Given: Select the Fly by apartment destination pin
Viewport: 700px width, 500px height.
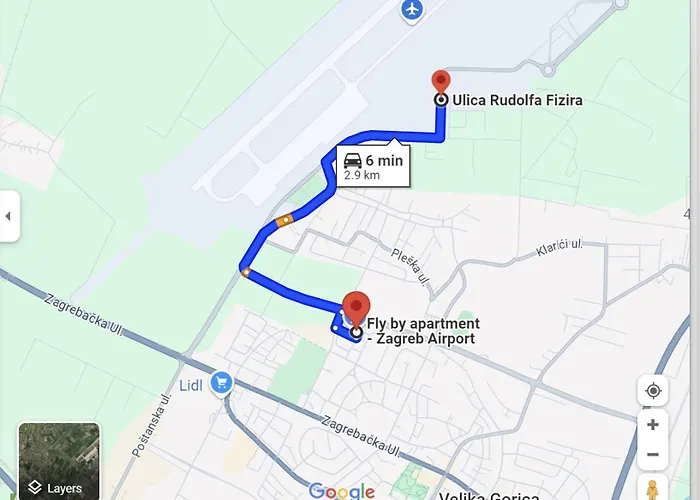Looking at the screenshot, I should pyautogui.click(x=355, y=309).
